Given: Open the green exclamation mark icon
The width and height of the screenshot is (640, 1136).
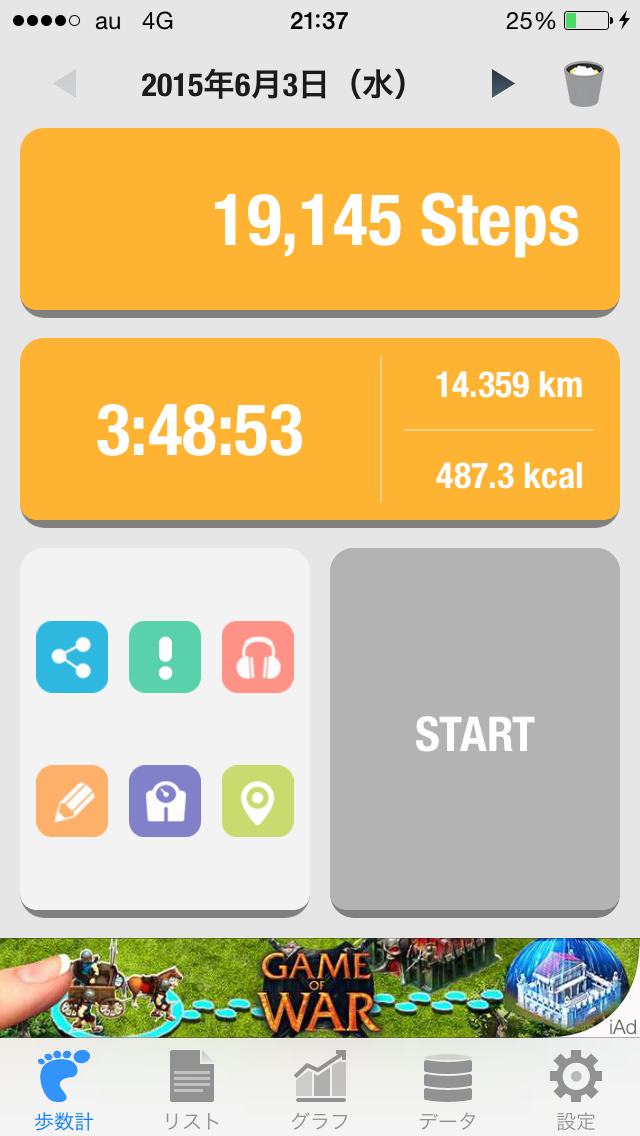Looking at the screenshot, I should point(165,657).
